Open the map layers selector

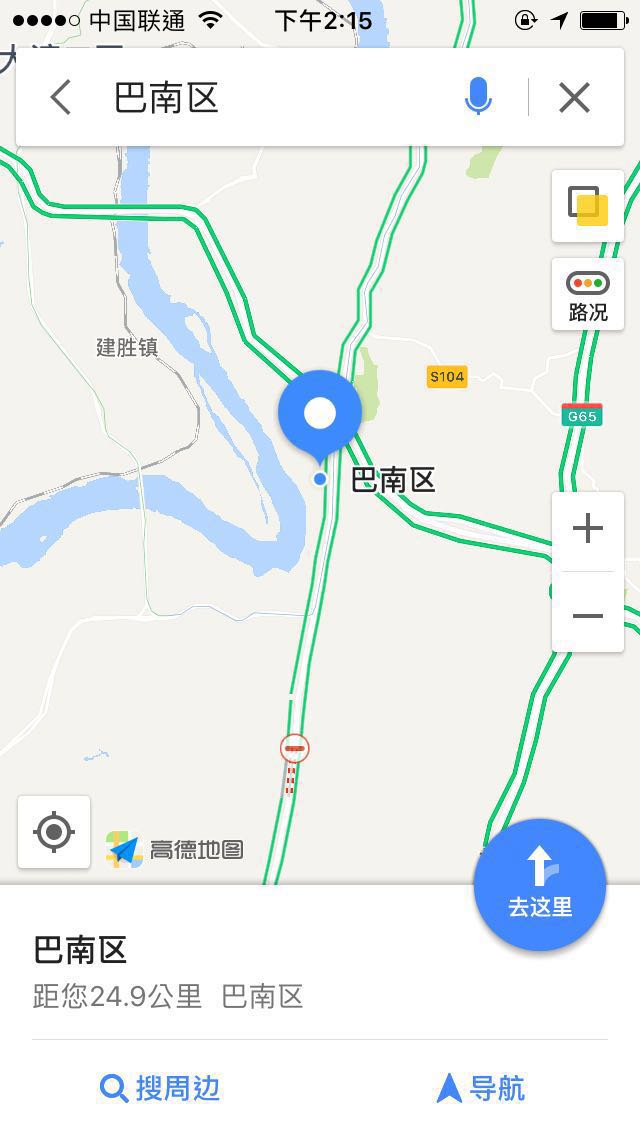click(588, 206)
